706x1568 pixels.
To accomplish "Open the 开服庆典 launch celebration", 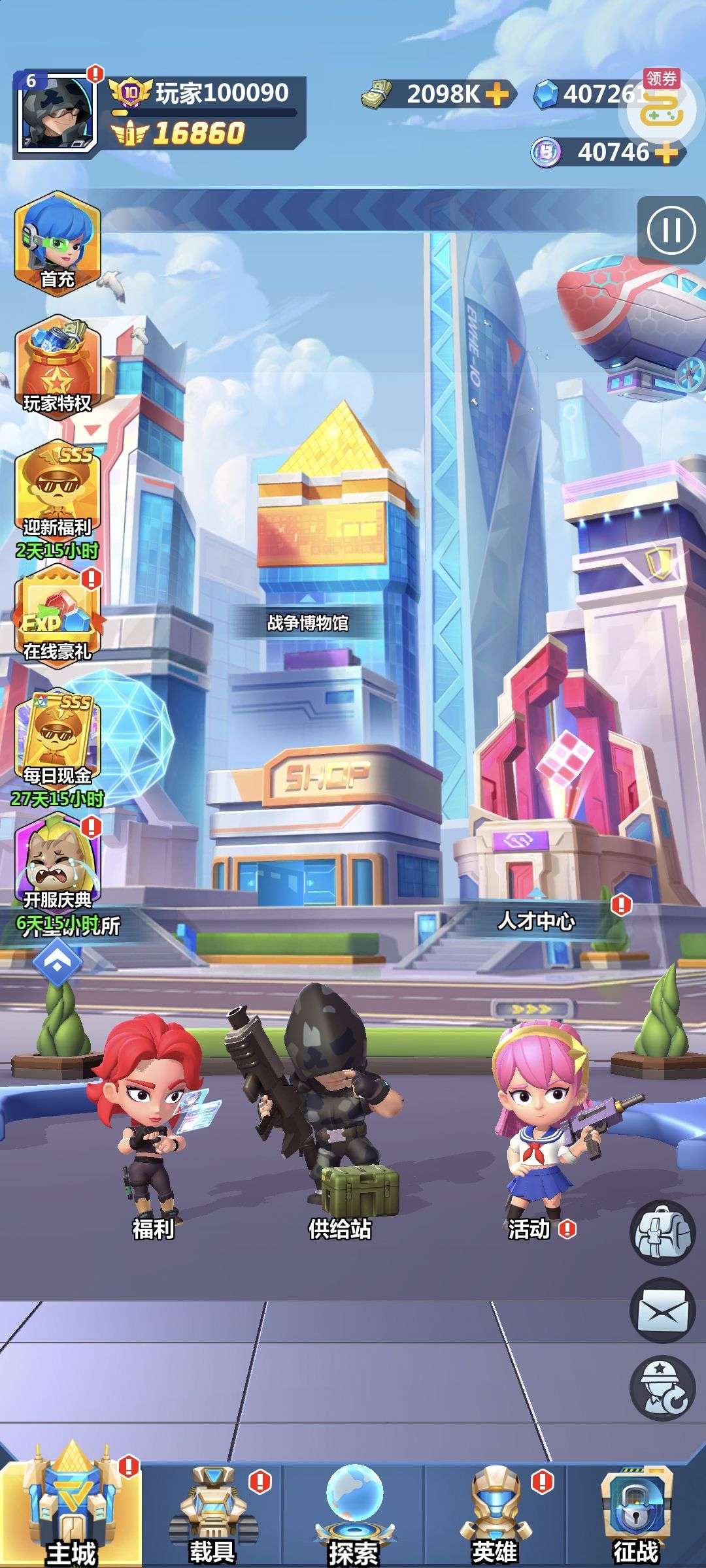I will click(x=58, y=869).
